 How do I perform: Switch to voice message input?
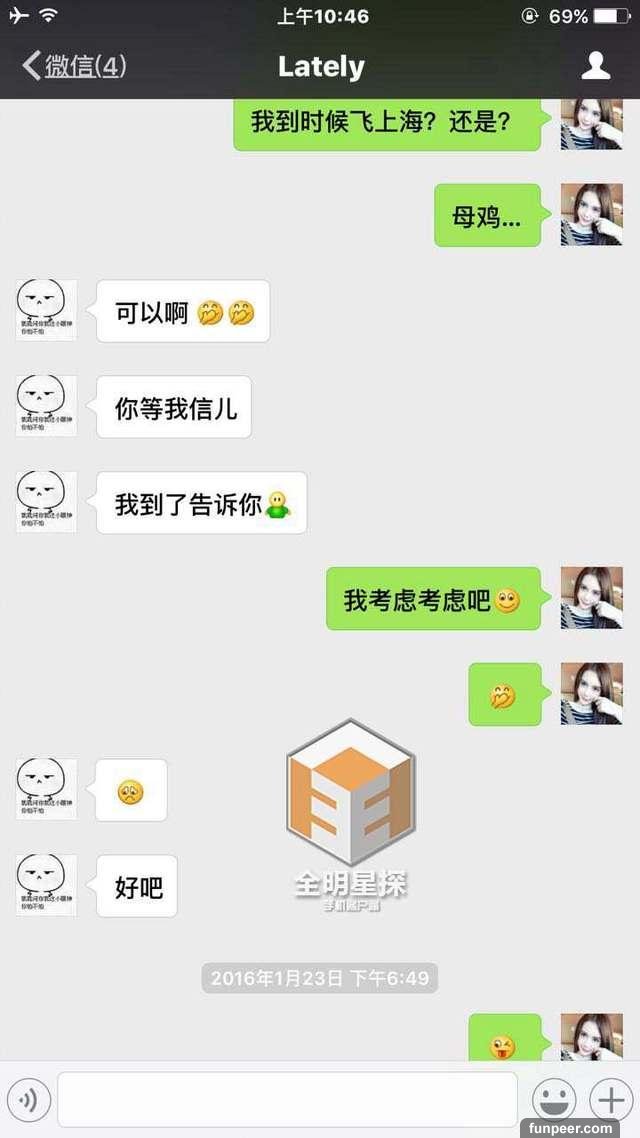coord(28,1100)
